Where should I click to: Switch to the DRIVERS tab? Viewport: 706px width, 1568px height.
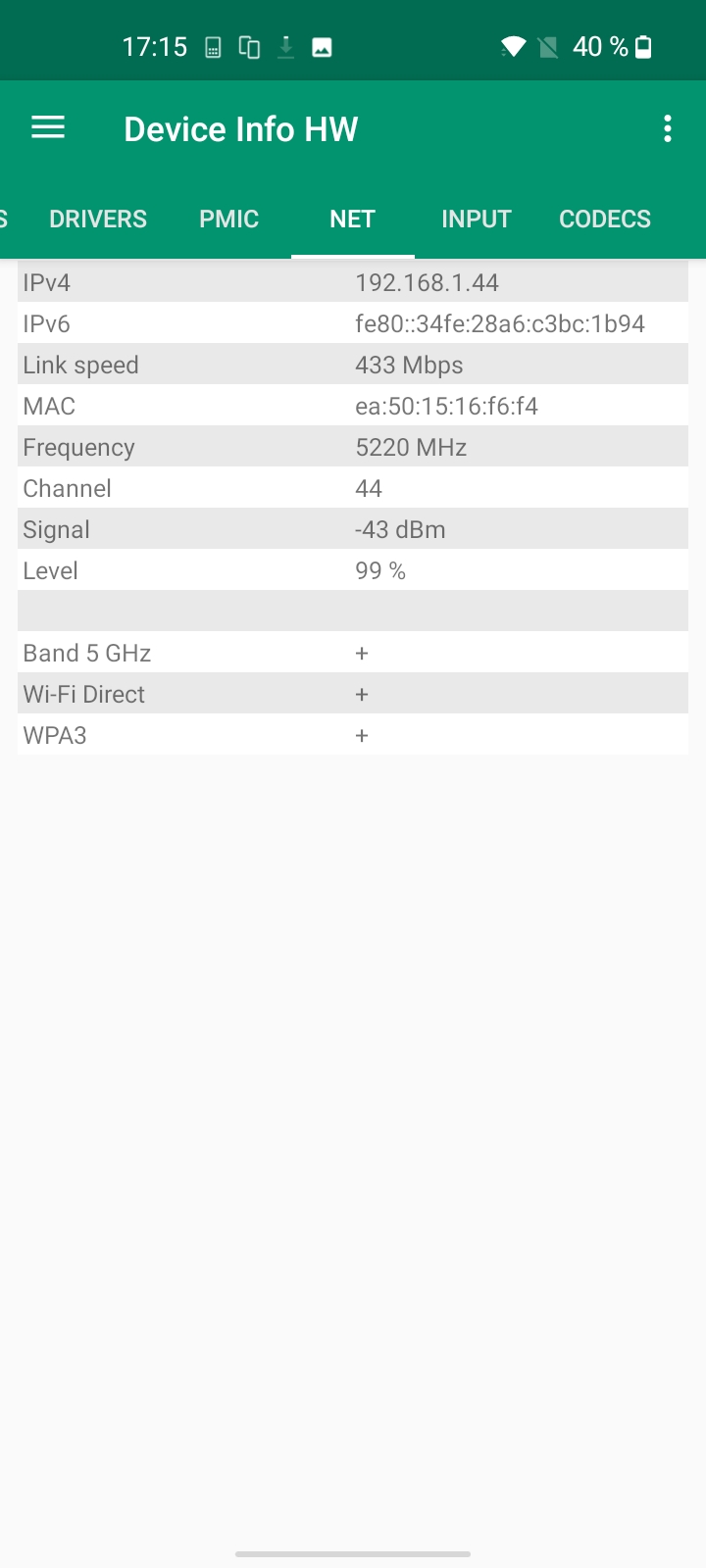98,219
